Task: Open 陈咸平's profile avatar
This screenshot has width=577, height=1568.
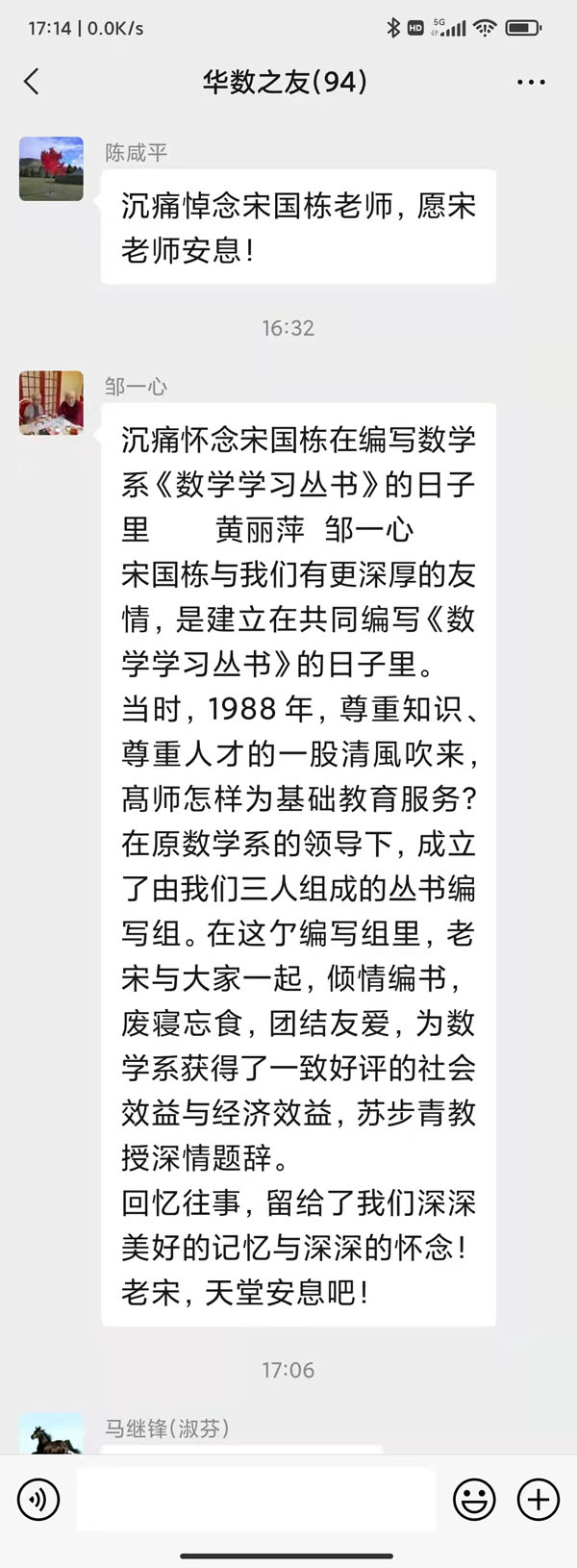Action: 51,168
